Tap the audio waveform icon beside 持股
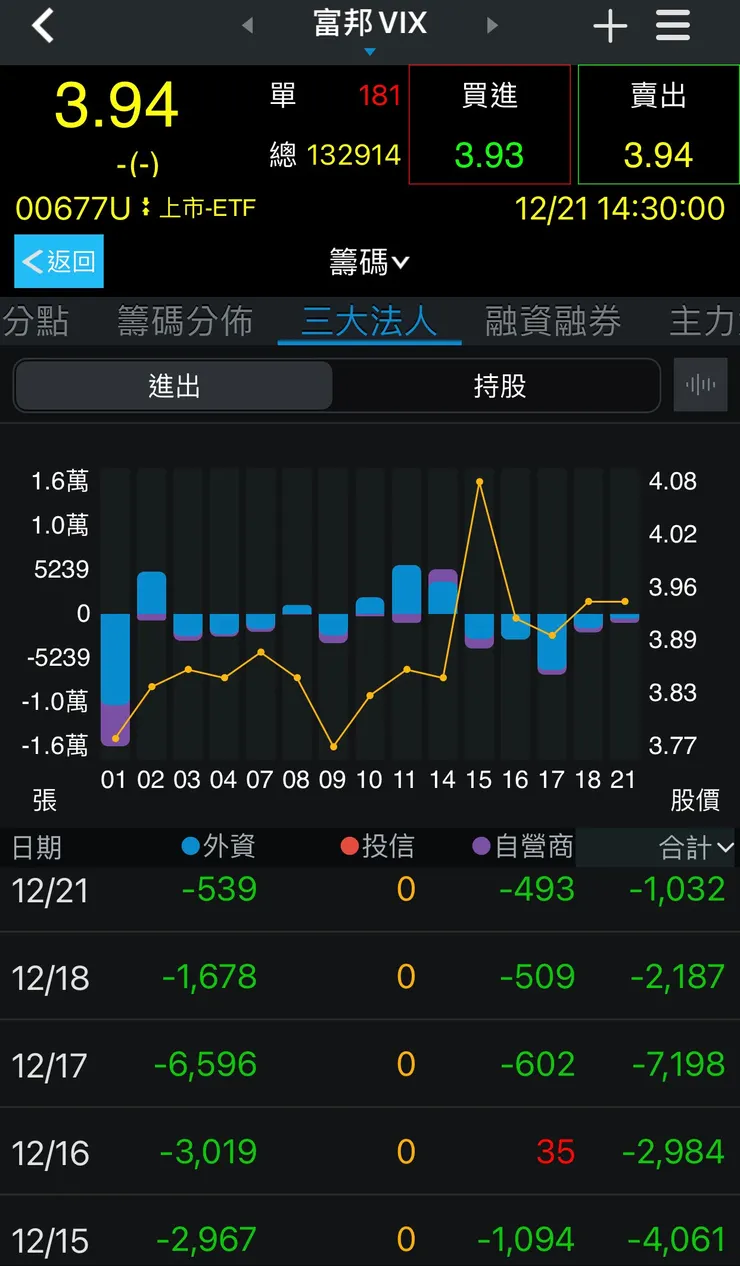Image resolution: width=740 pixels, height=1266 pixels. click(700, 385)
